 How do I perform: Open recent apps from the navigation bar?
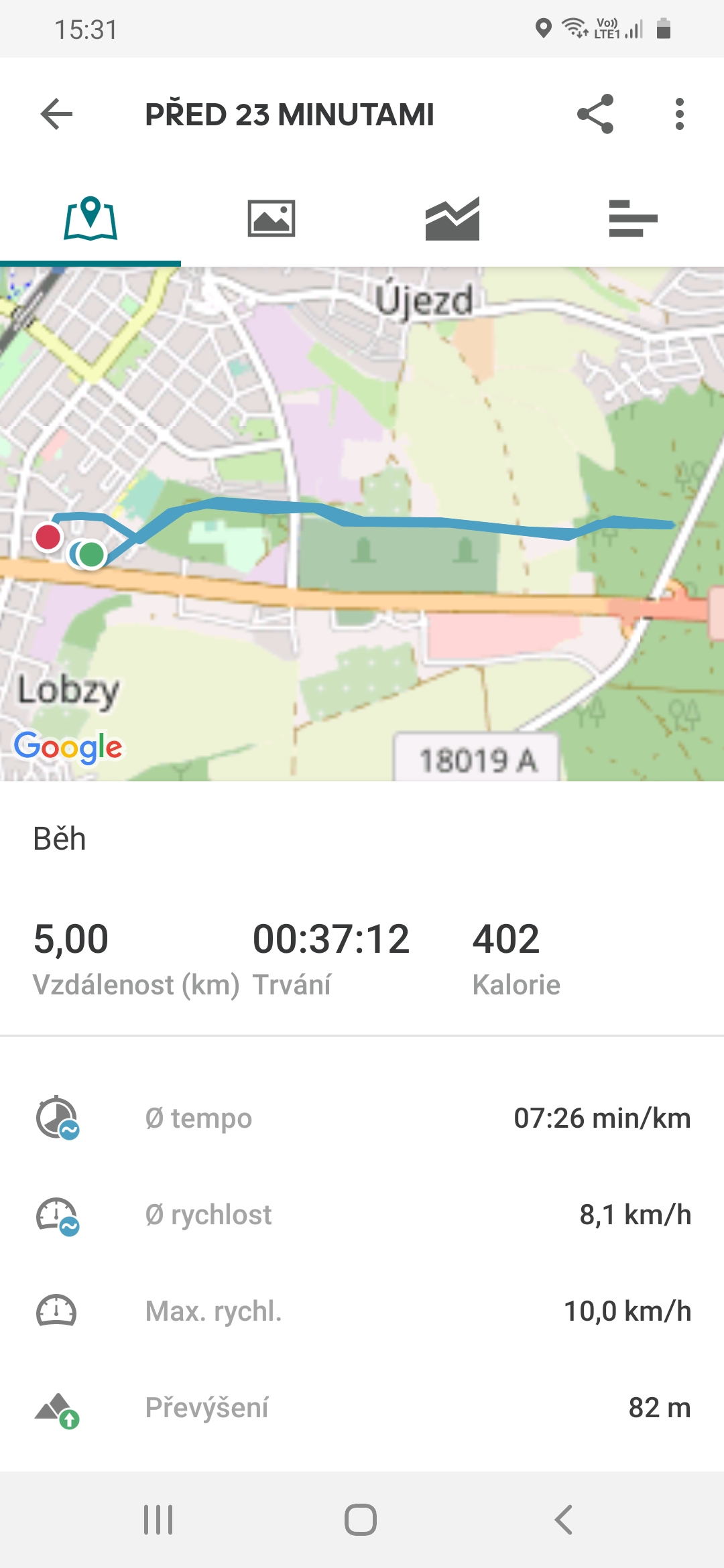click(158, 1520)
